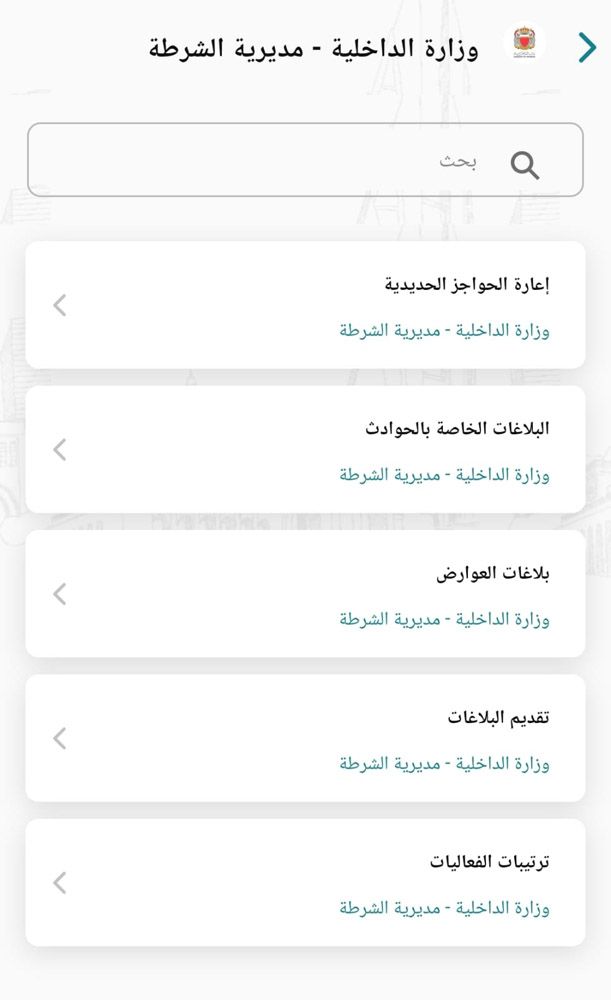Open إعارة الحواجز الحديدية service

306,305
